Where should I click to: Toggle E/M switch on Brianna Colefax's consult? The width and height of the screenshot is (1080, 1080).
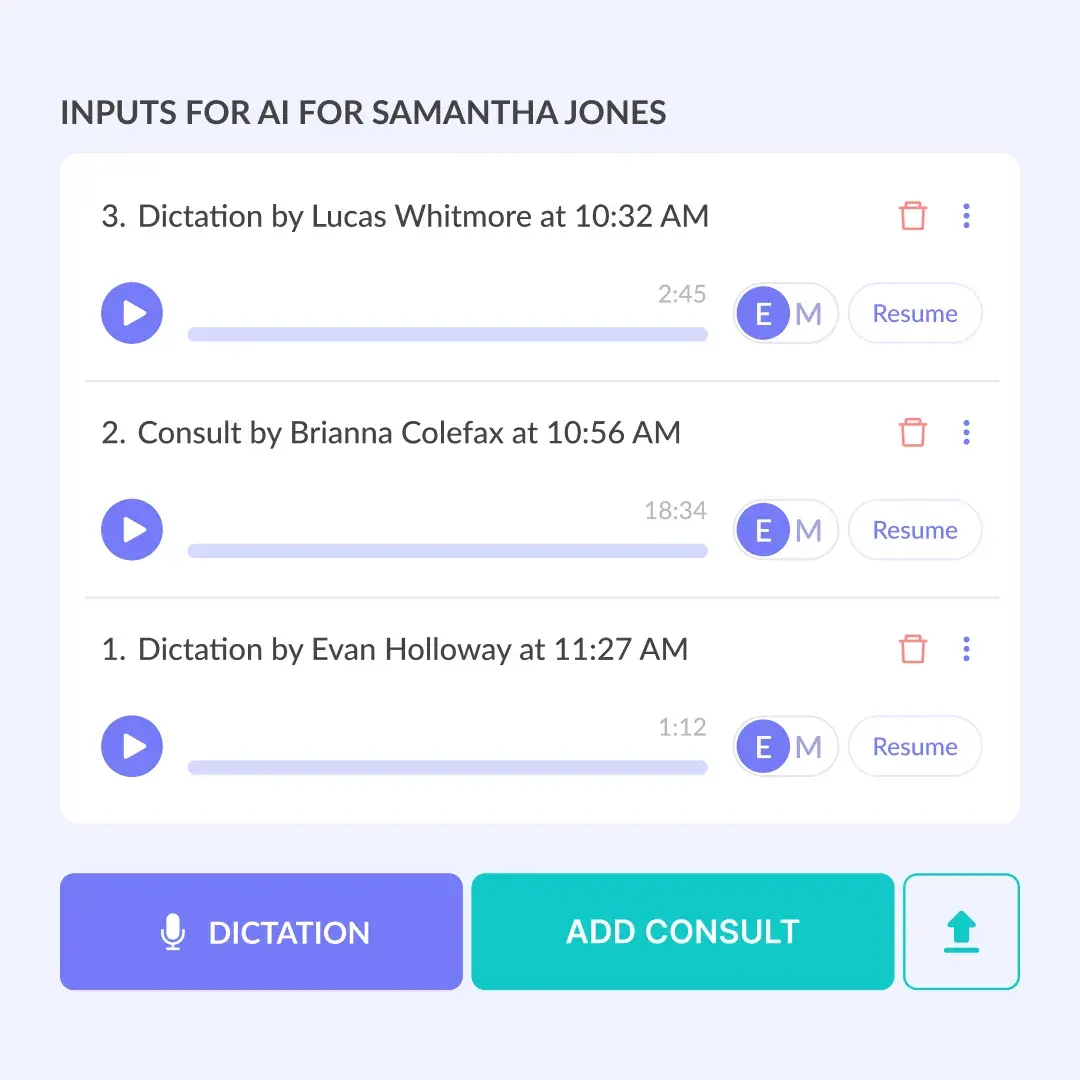tap(785, 530)
